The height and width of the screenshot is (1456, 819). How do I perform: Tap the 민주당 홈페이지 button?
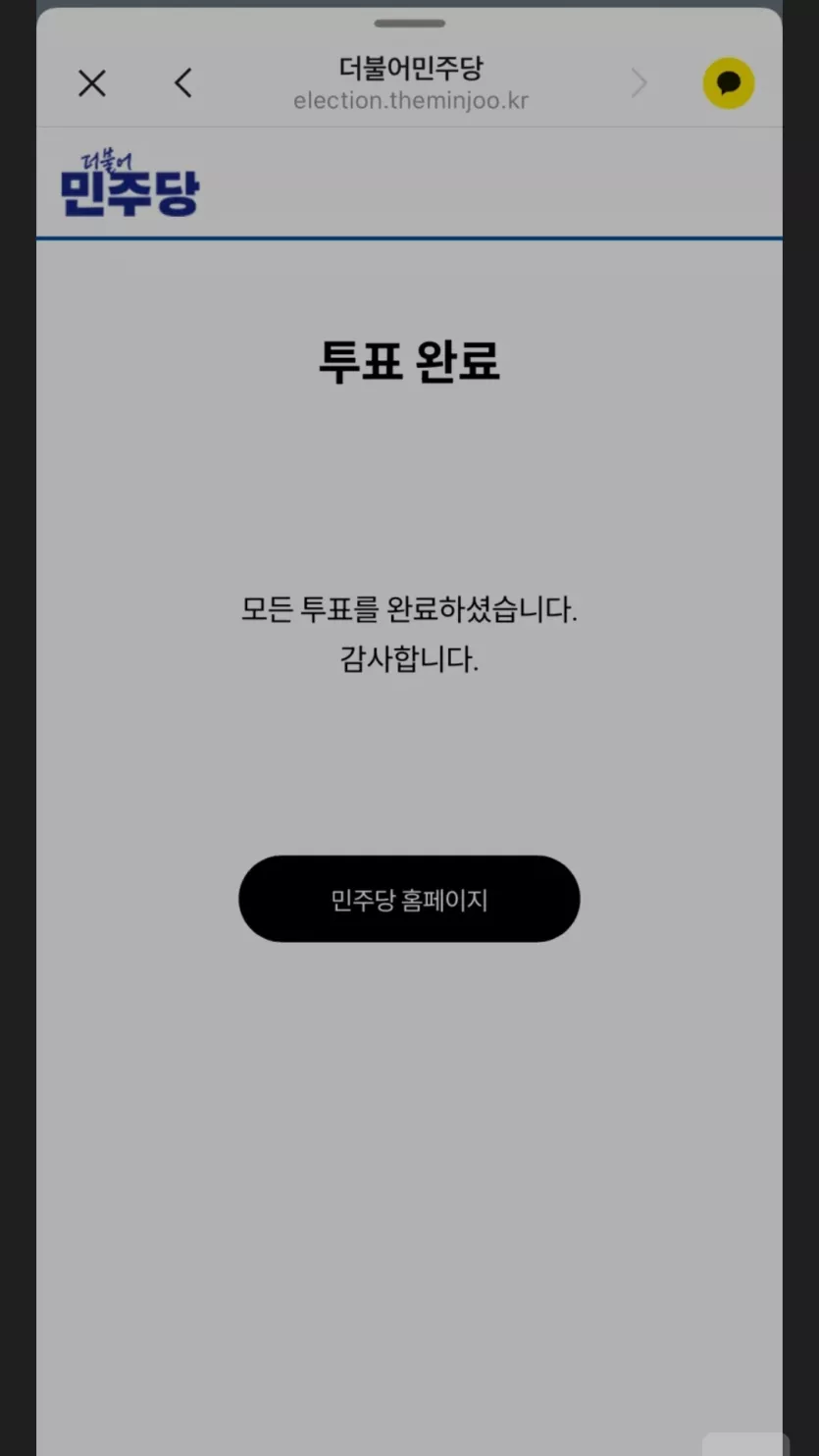pos(409,899)
